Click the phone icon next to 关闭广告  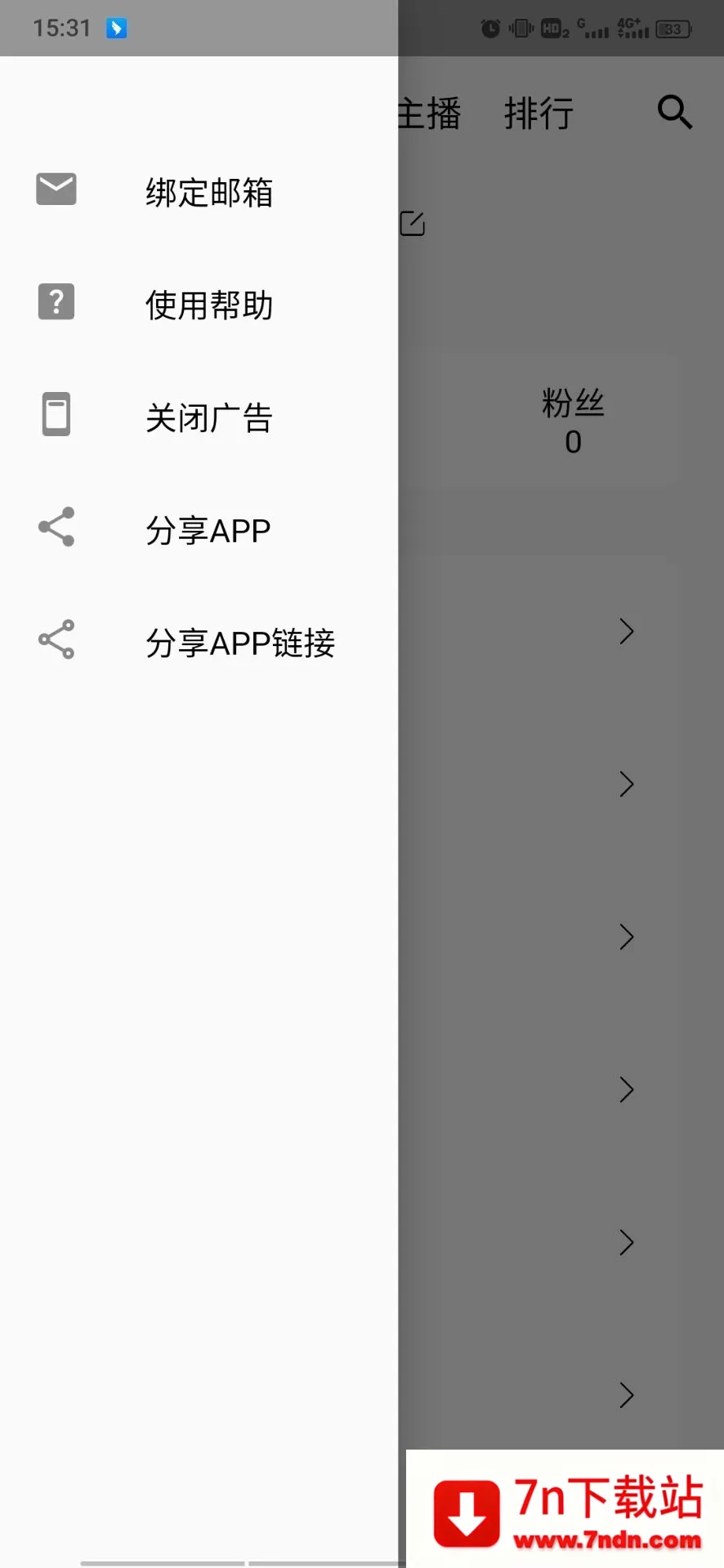pos(55,415)
